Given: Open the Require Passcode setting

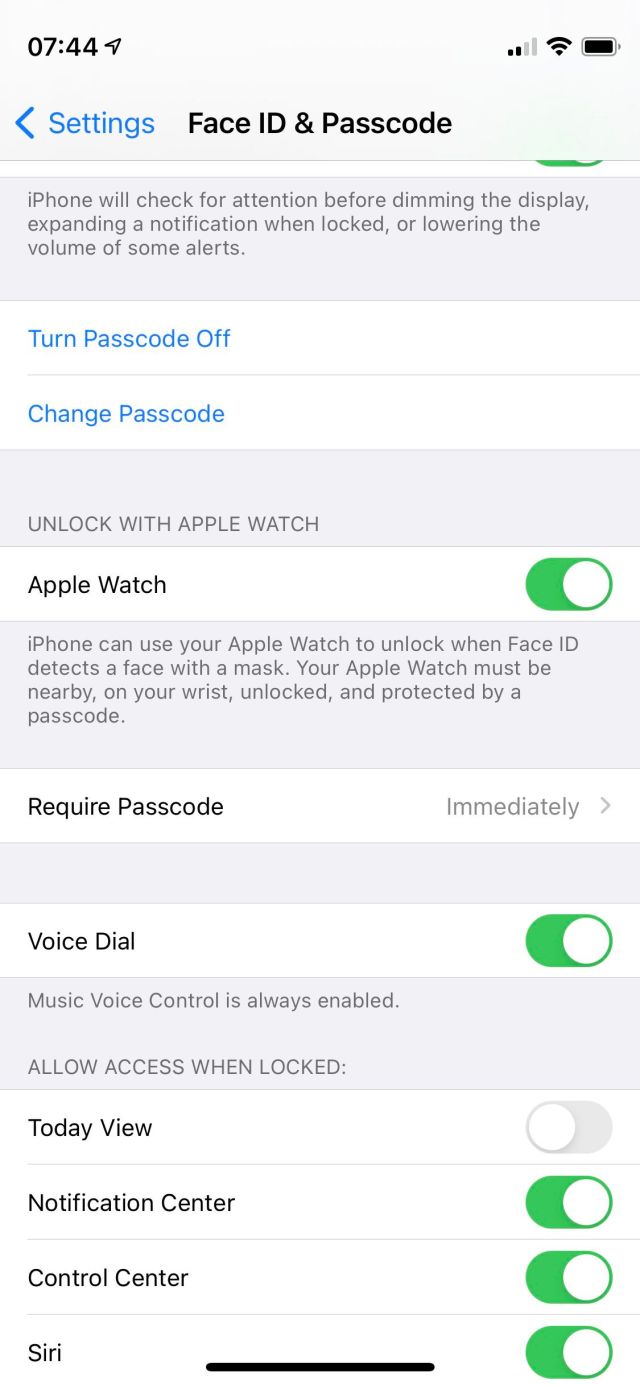Looking at the screenshot, I should 320,806.
